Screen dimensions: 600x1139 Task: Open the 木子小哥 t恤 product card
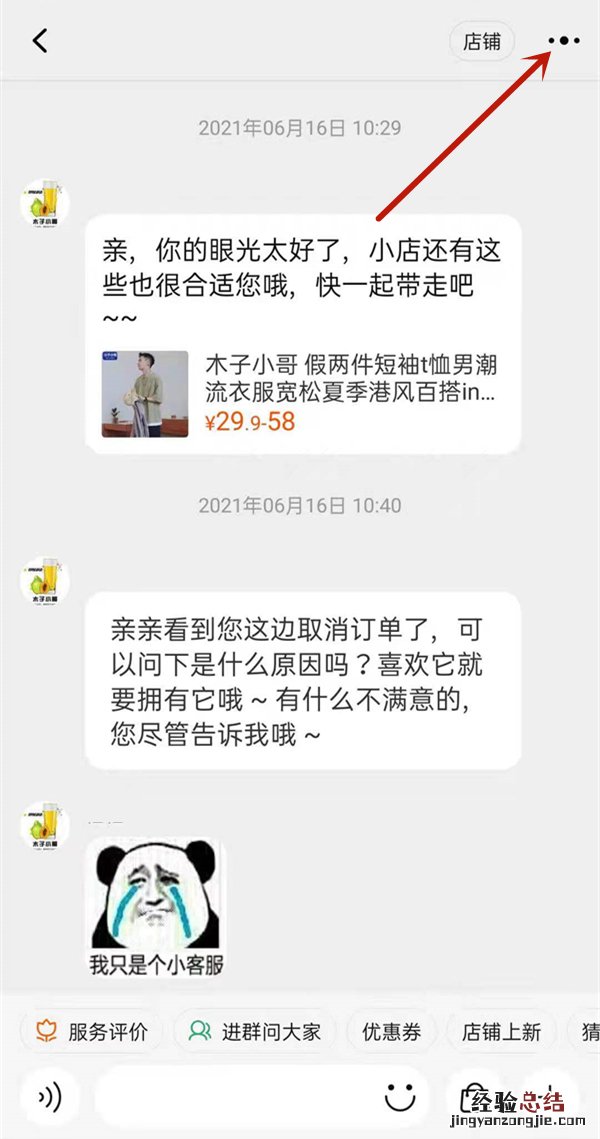click(302, 393)
